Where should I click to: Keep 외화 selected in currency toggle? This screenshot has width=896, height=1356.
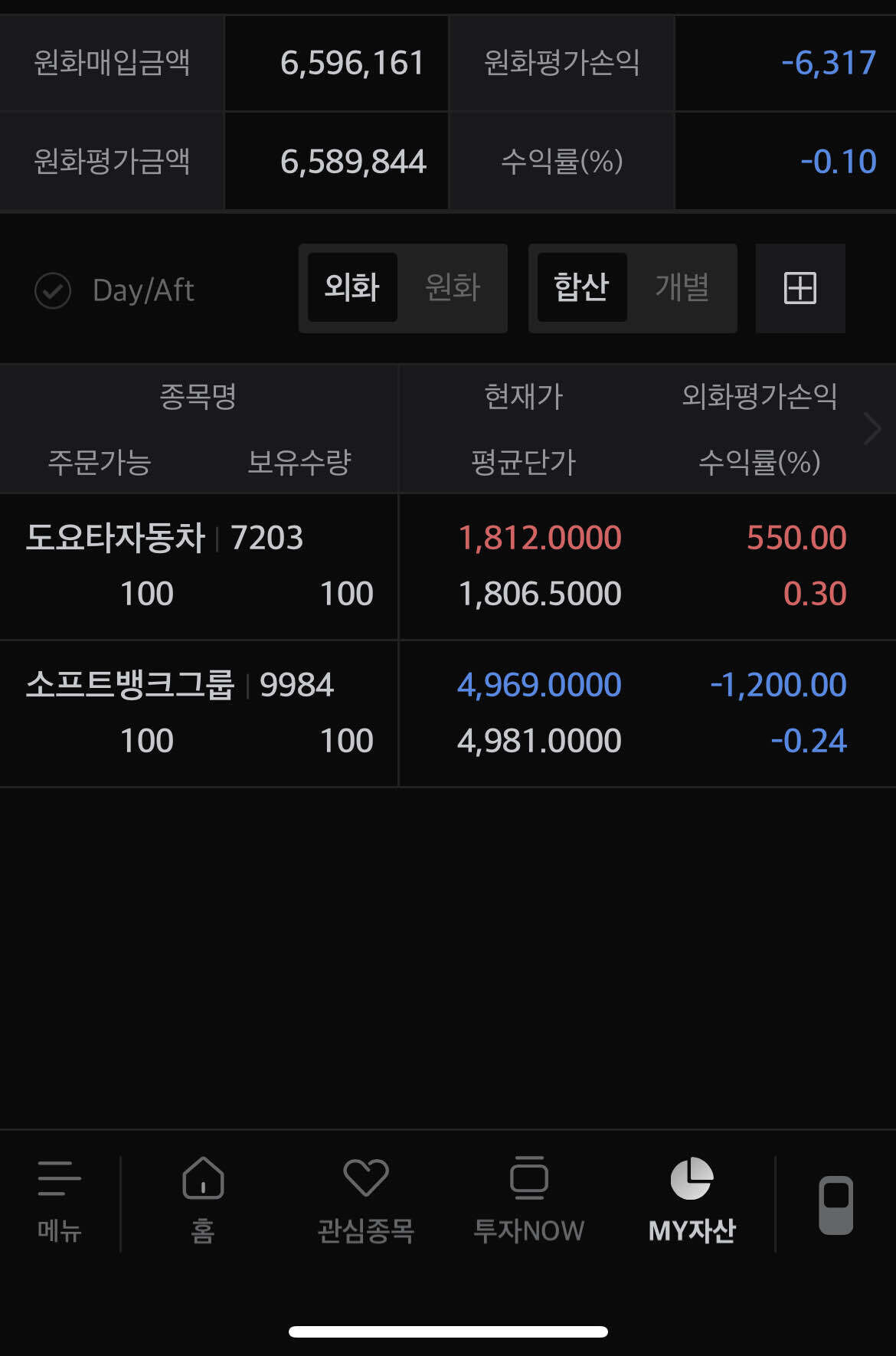pyautogui.click(x=353, y=288)
